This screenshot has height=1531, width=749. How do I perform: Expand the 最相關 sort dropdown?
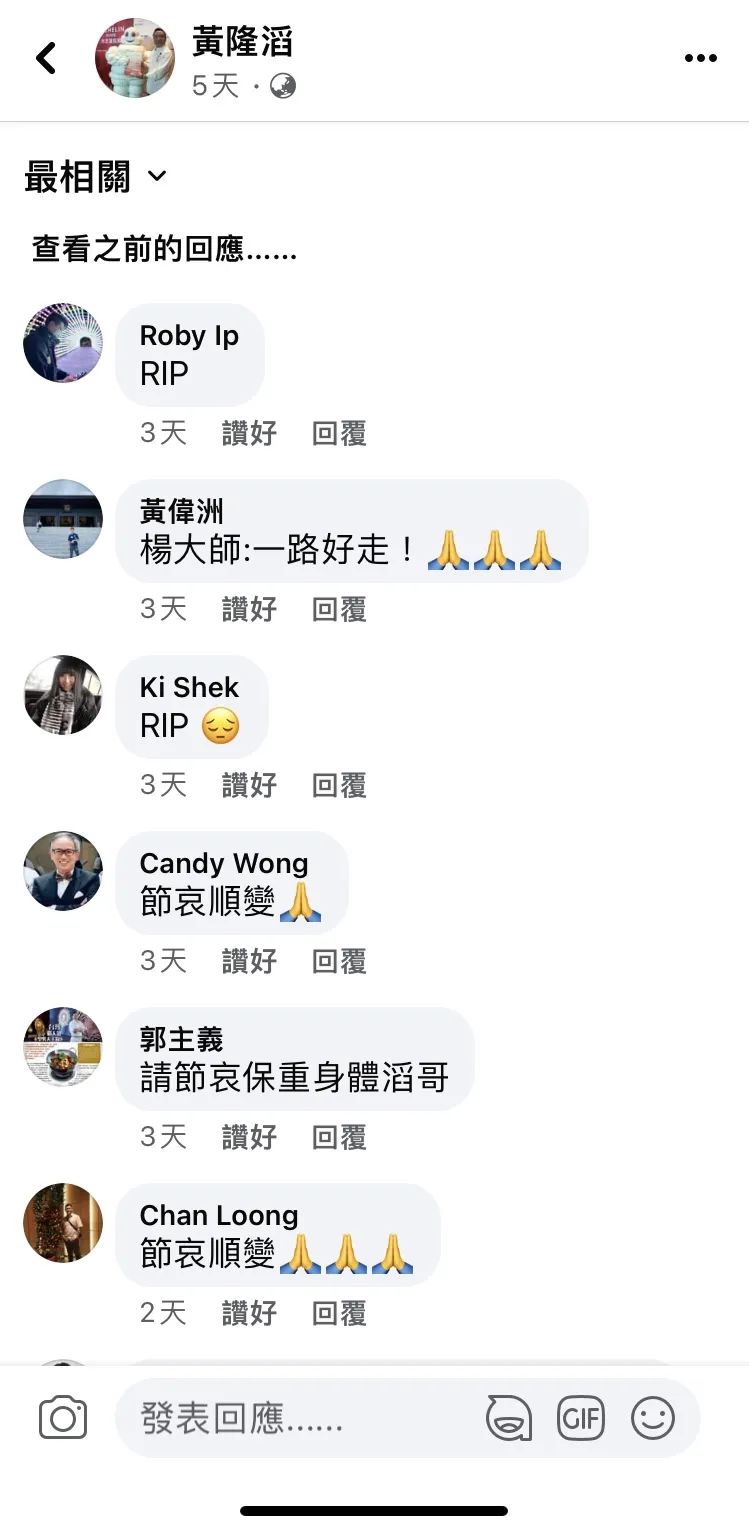pos(95,177)
